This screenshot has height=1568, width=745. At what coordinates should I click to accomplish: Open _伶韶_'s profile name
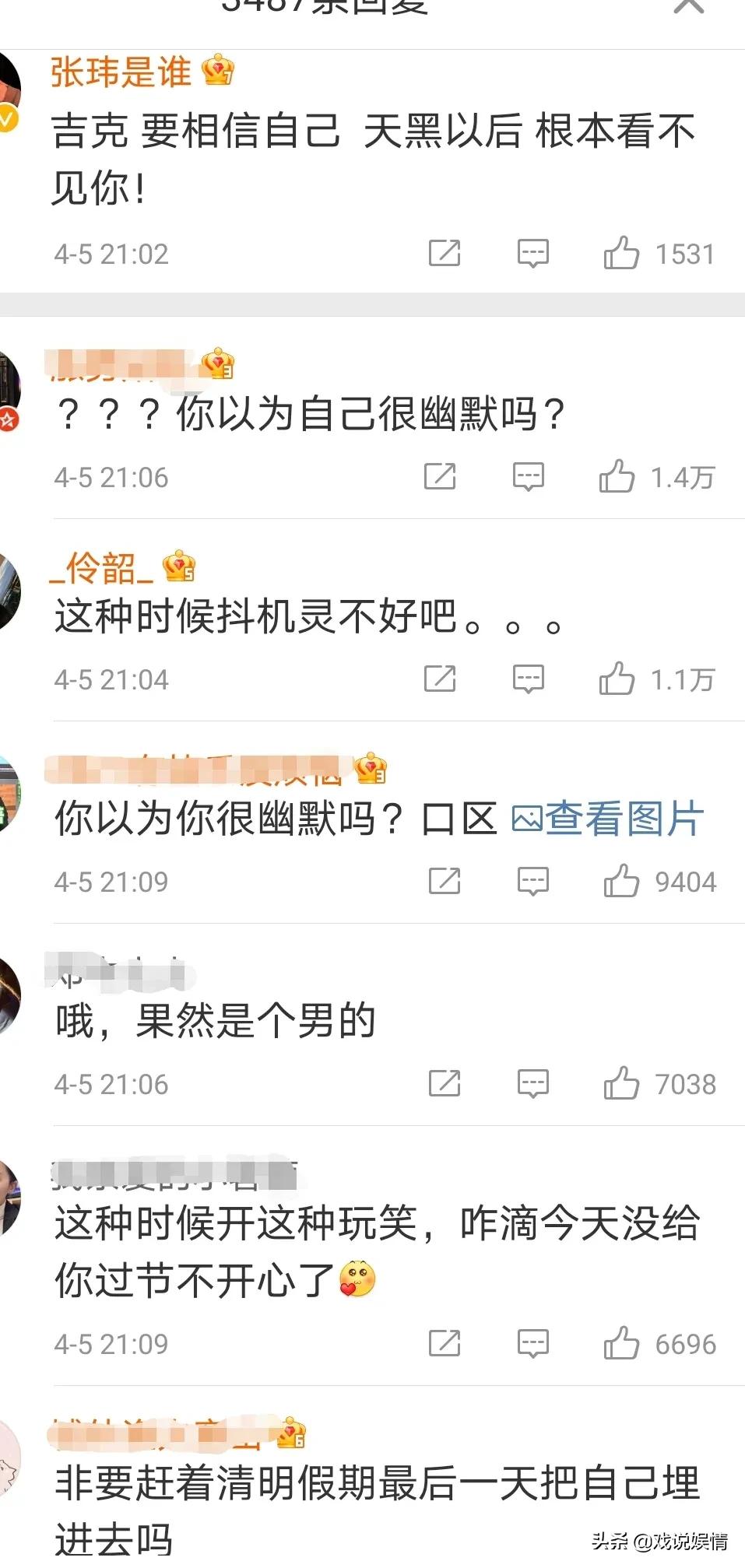[x=101, y=568]
